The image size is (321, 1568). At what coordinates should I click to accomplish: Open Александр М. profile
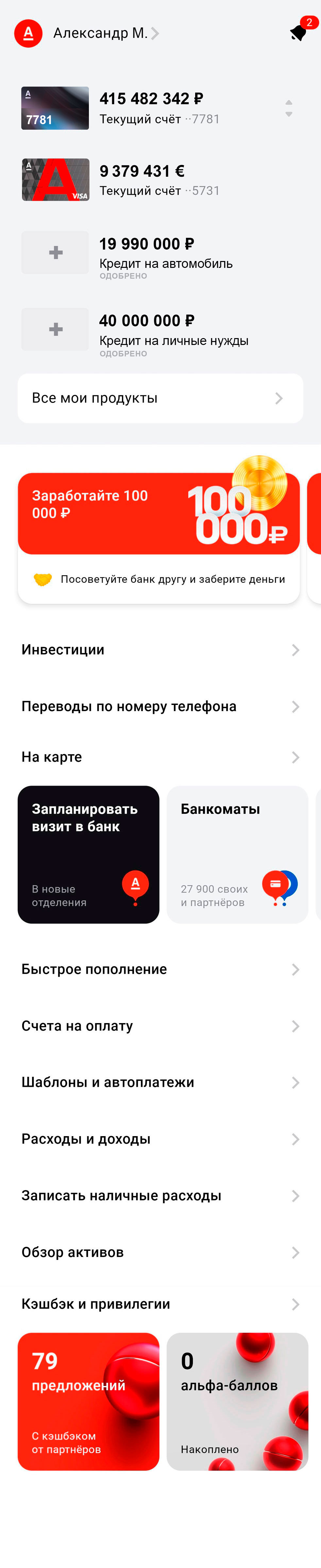(x=100, y=33)
